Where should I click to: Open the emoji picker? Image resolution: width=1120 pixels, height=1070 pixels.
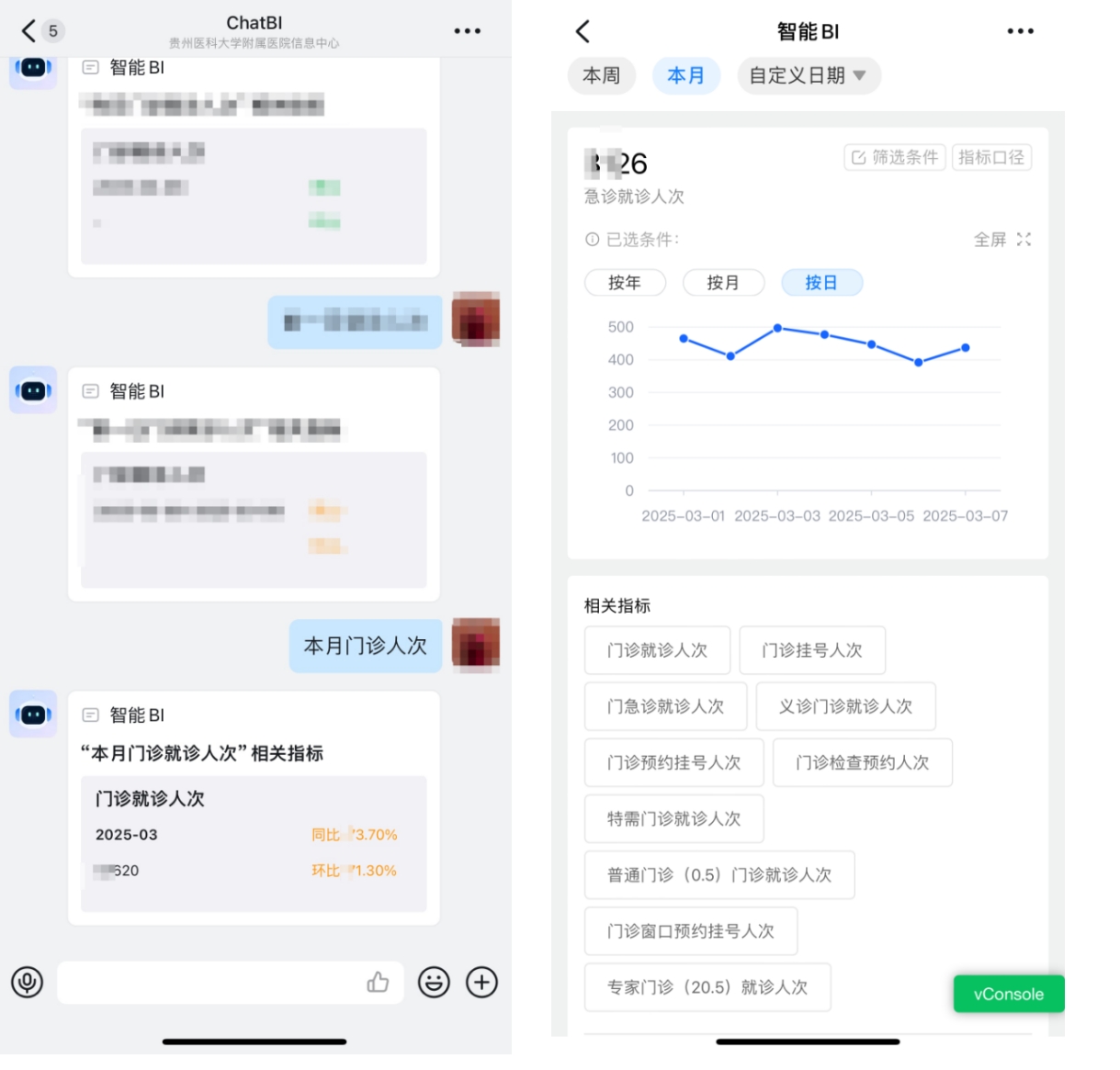(434, 982)
